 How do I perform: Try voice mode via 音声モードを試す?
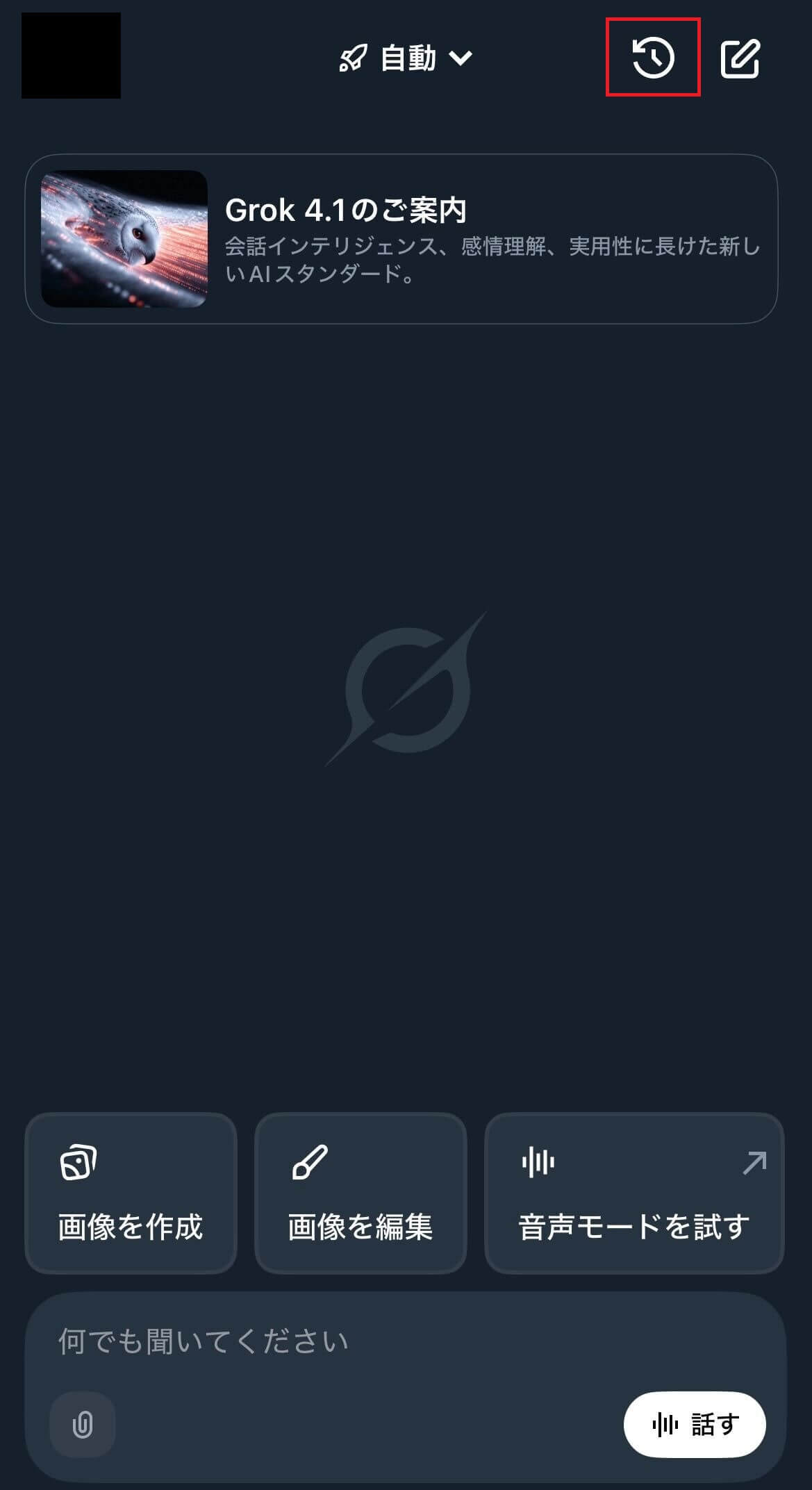633,1193
